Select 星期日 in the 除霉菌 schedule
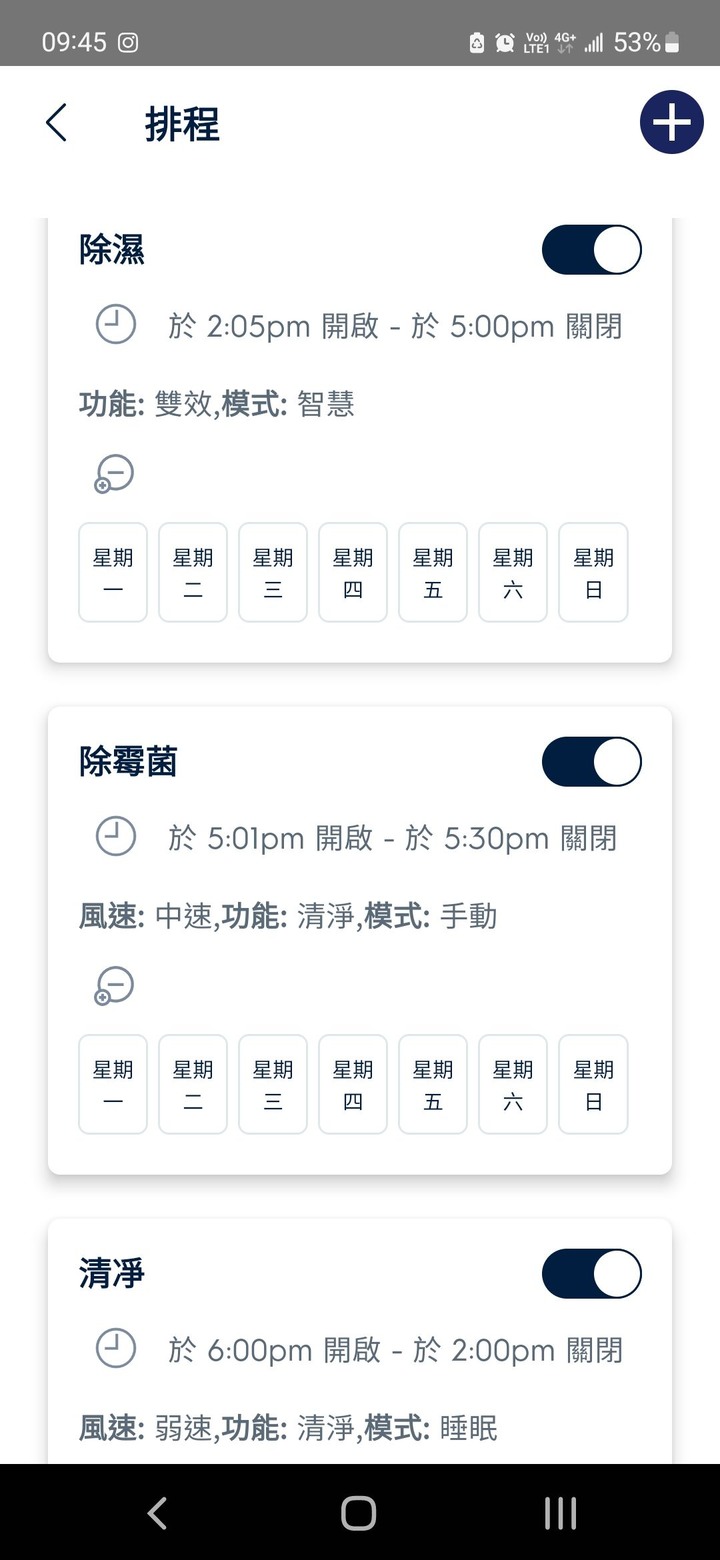This screenshot has width=720, height=1560. (x=593, y=1084)
